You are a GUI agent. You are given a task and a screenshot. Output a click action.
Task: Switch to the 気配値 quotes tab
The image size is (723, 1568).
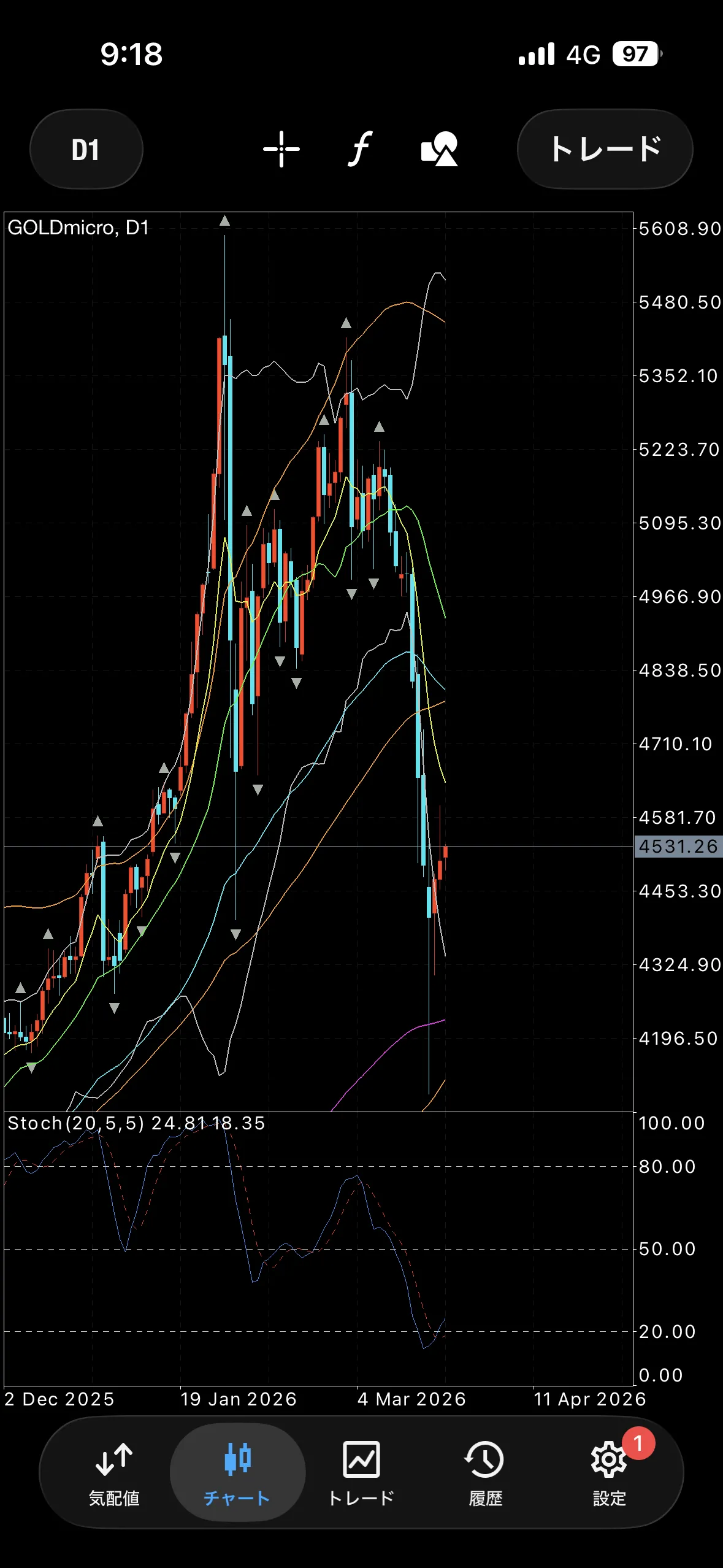tap(114, 1474)
